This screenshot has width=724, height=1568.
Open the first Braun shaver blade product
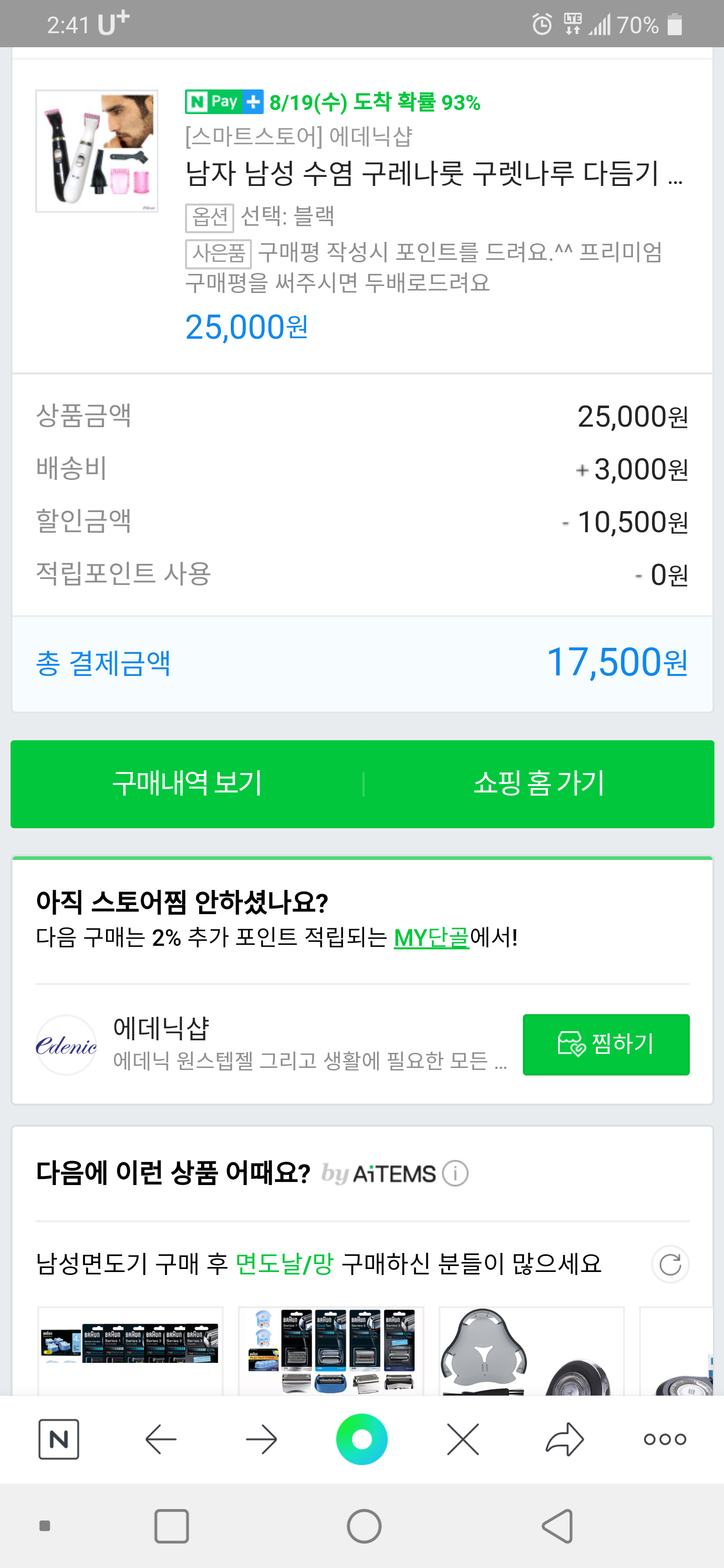pos(130,1351)
